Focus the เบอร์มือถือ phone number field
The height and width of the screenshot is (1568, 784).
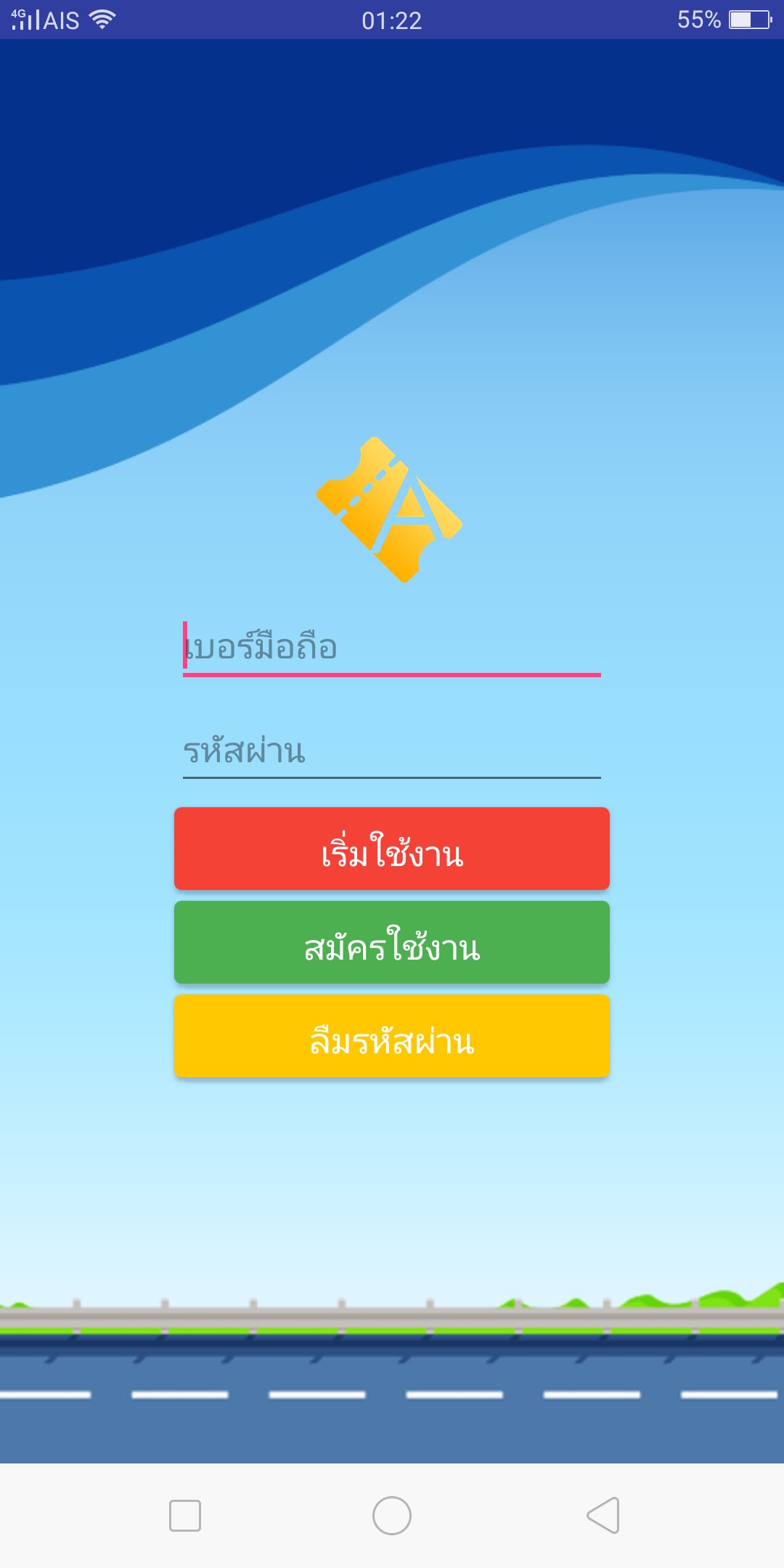392,648
